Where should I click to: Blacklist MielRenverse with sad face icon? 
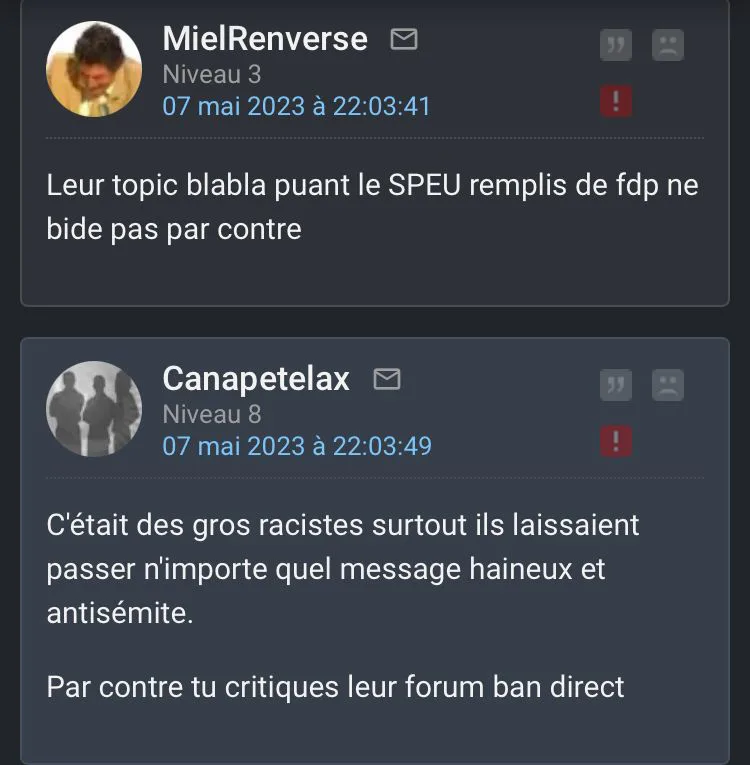coord(668,45)
